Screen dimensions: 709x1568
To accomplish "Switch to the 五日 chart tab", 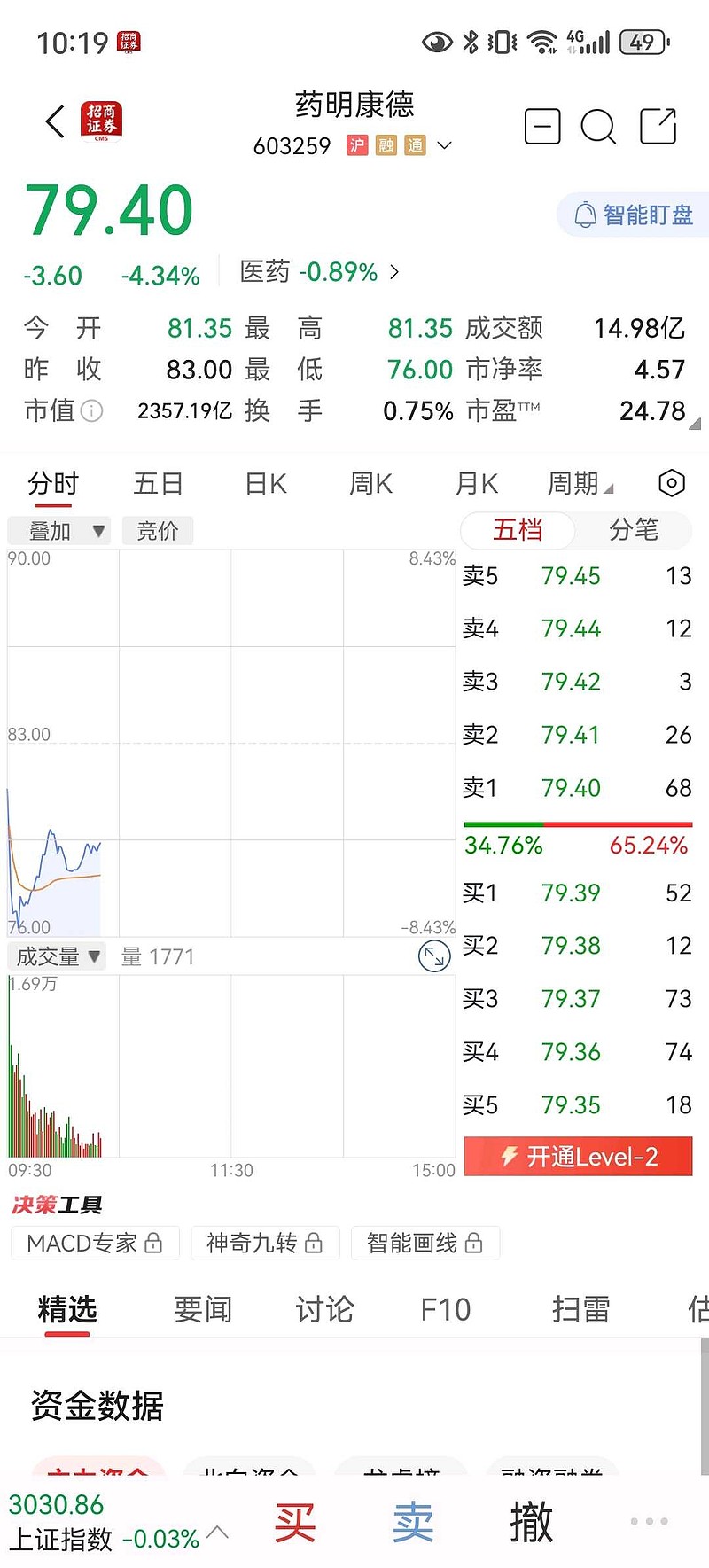I will click(158, 484).
